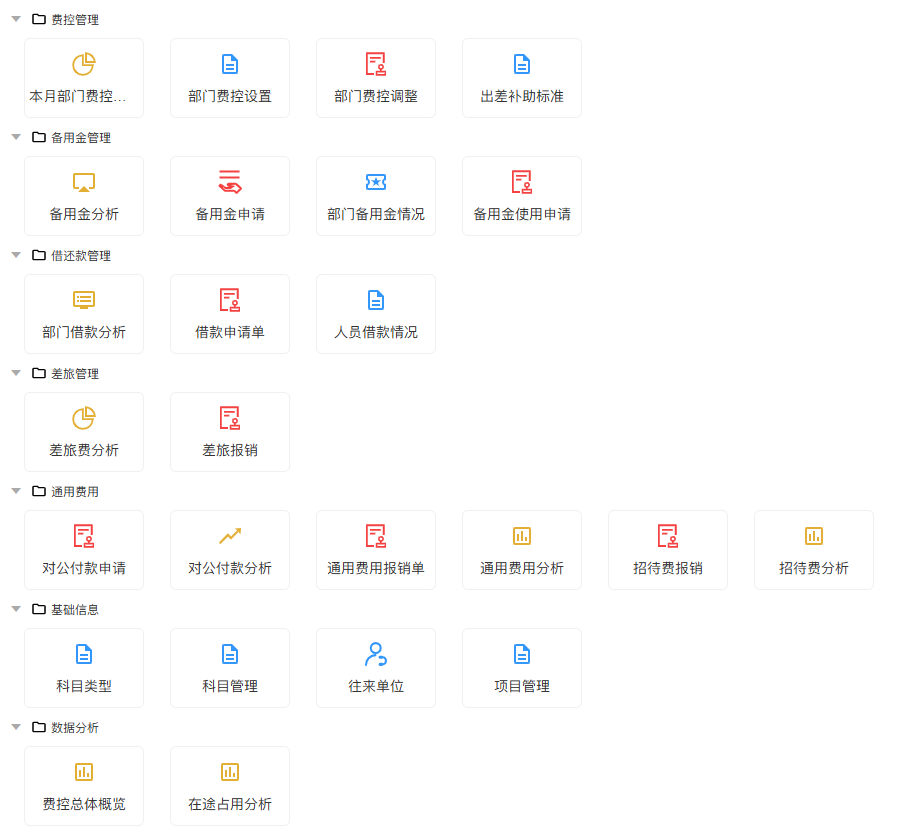Open 借款申请单

tap(230, 314)
